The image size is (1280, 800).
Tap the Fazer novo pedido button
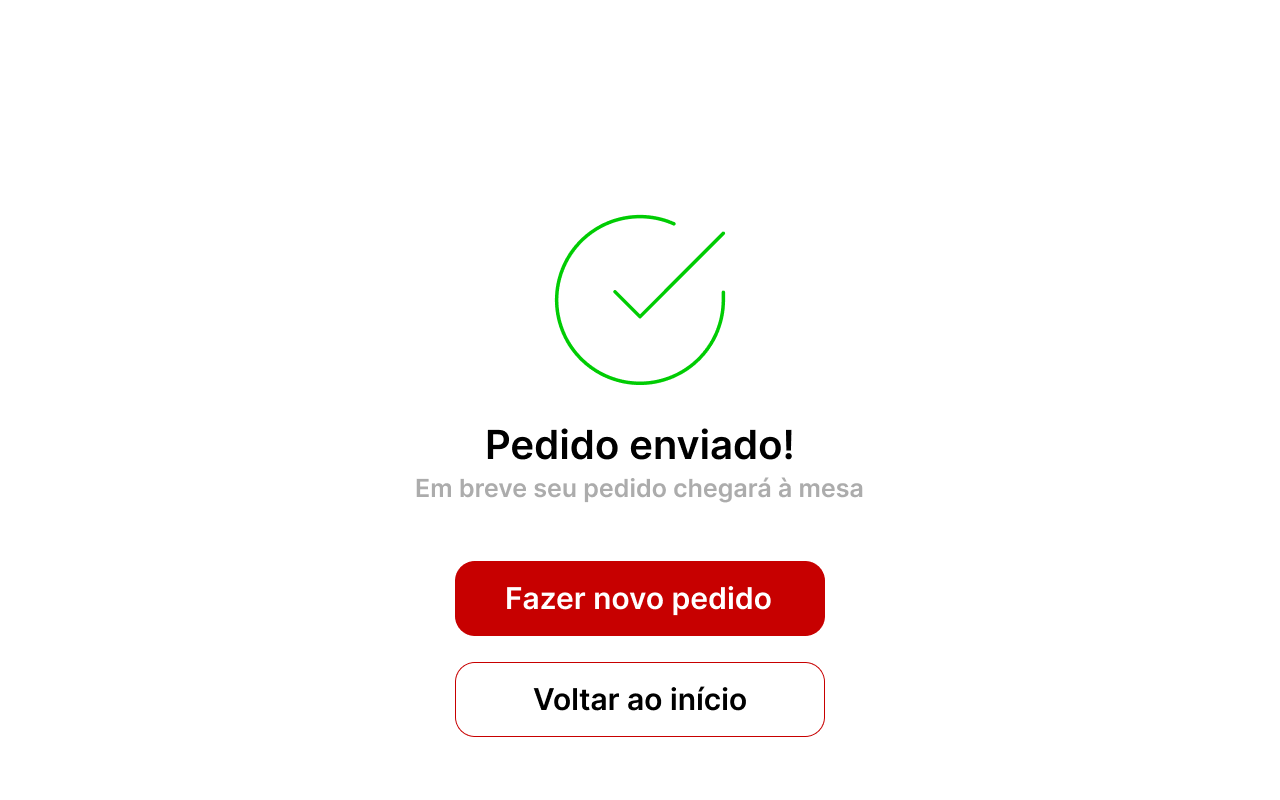click(x=639, y=598)
